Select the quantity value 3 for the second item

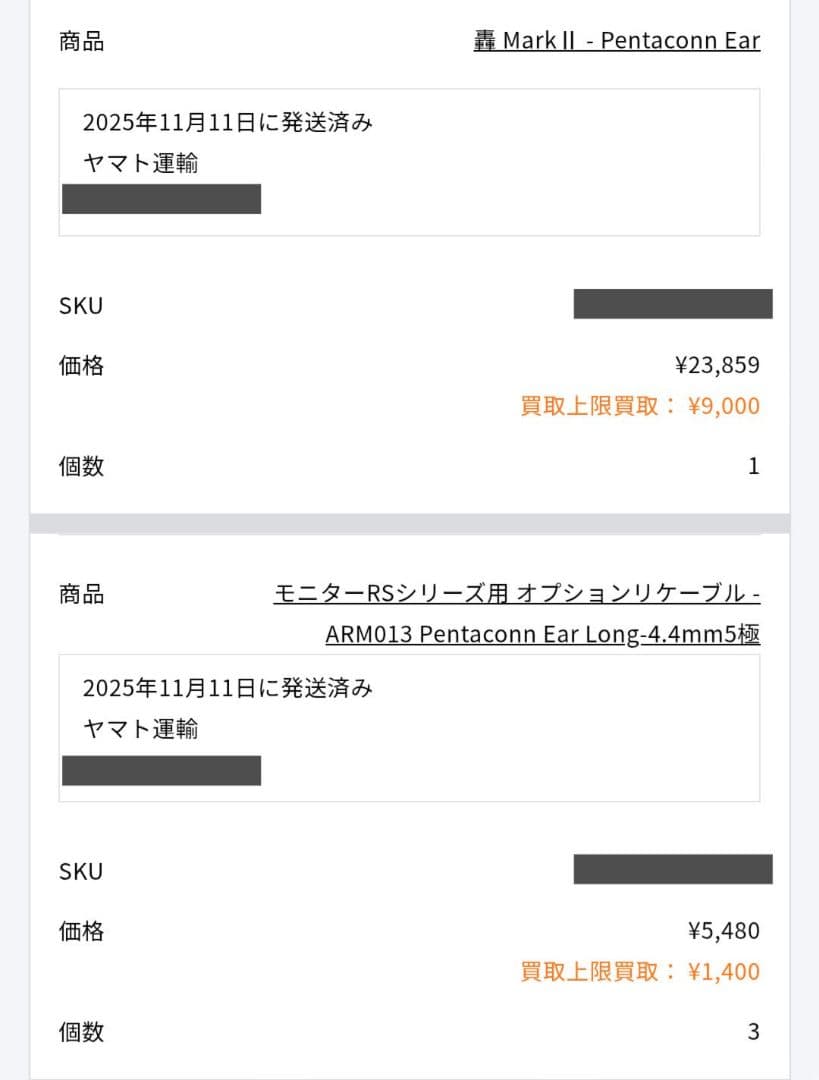pos(753,1031)
